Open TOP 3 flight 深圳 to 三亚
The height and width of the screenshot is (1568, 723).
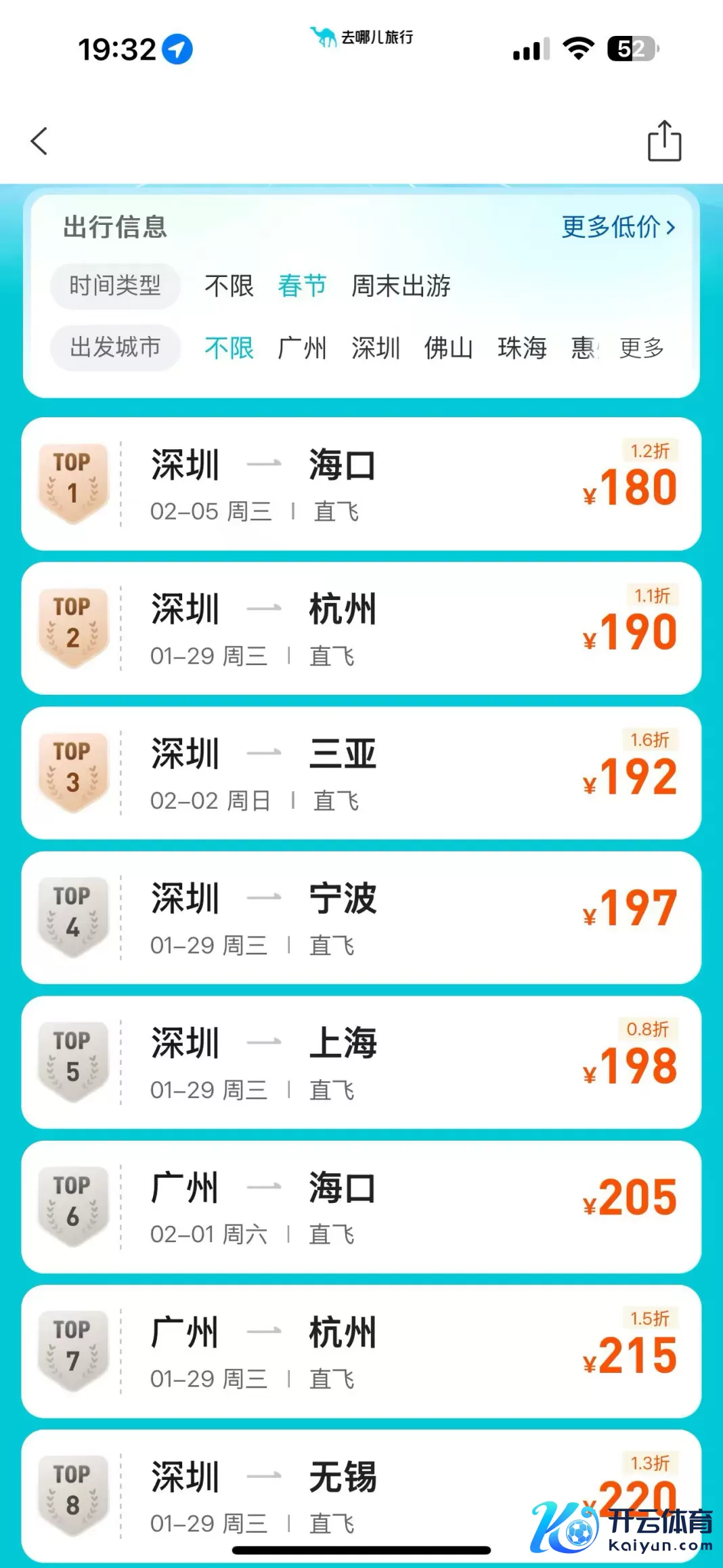[x=361, y=773]
